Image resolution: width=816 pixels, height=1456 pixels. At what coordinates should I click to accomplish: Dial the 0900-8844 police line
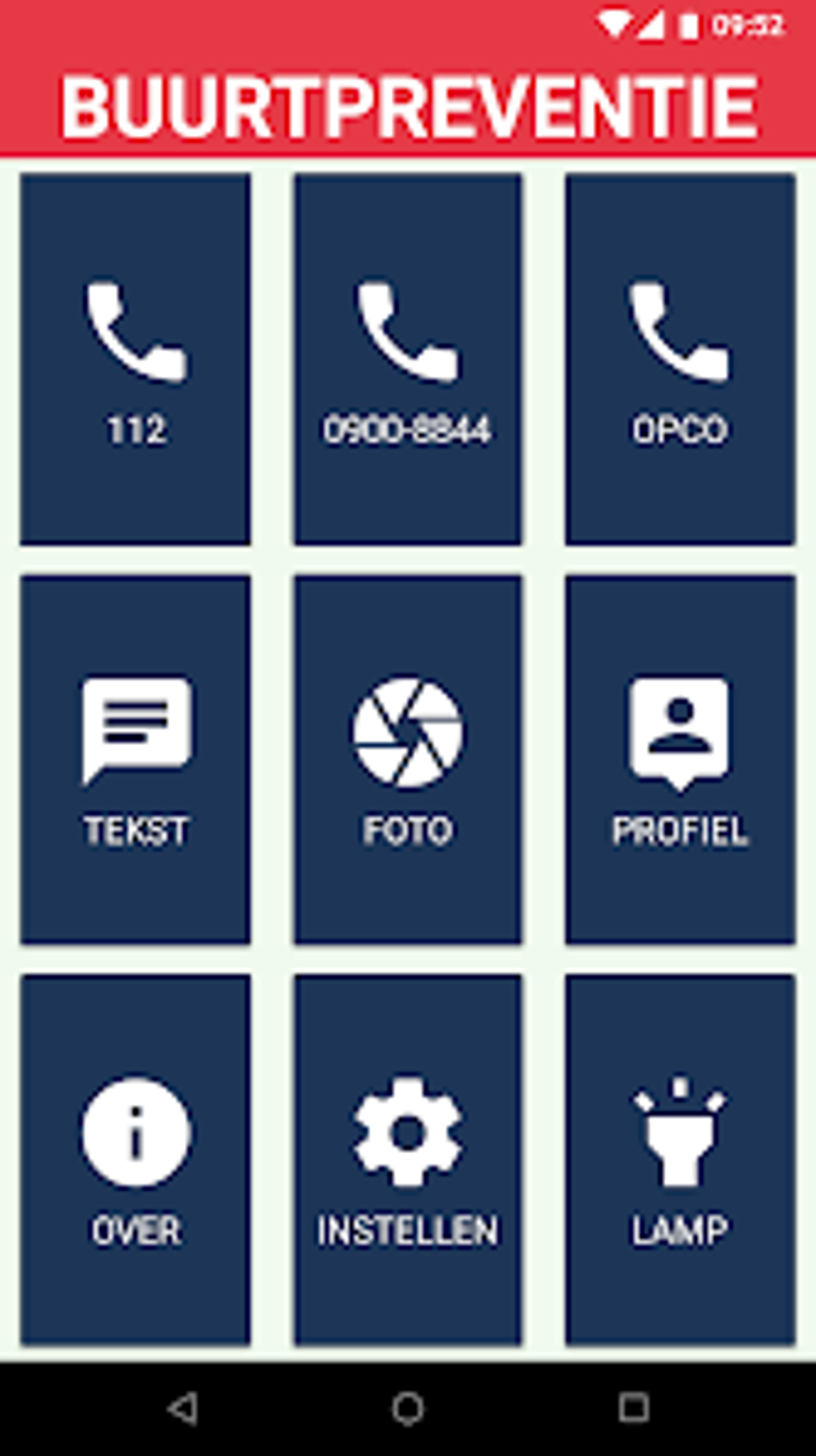pyautogui.click(x=407, y=359)
